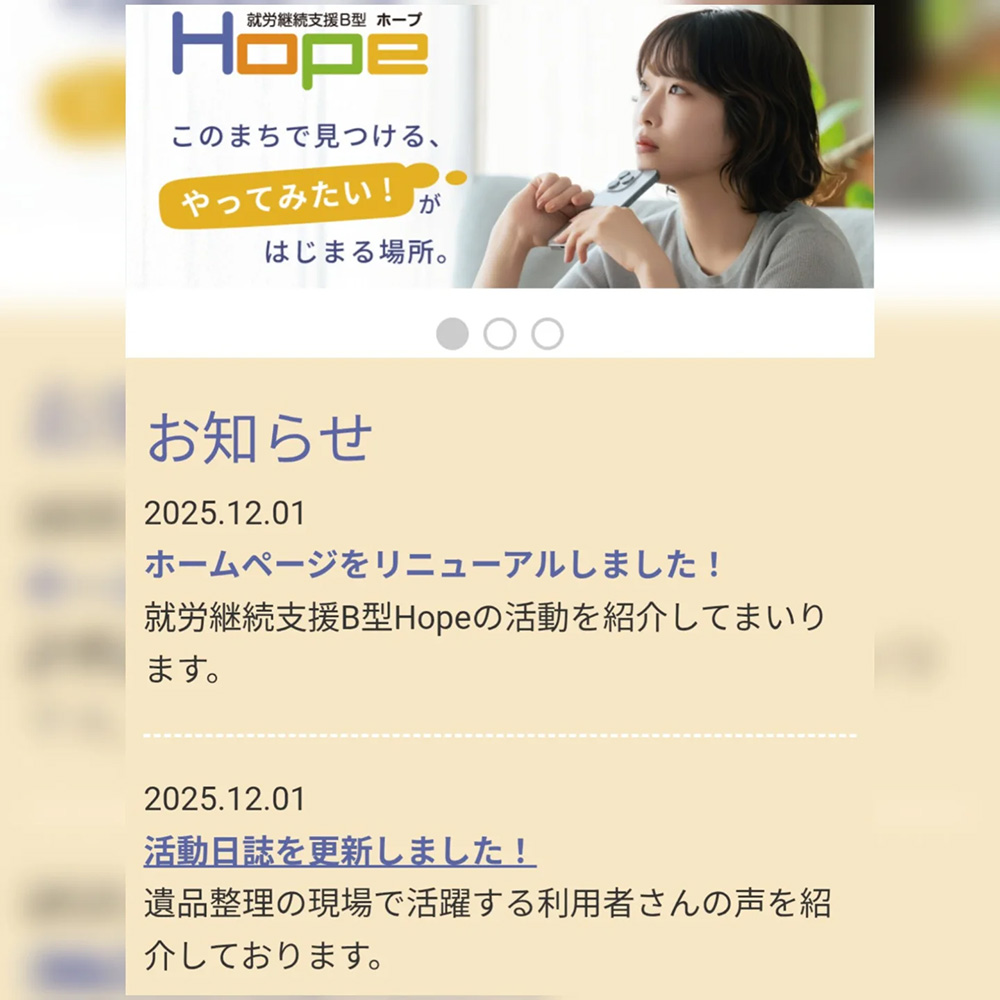Screen dimensions: 1000x1000
Task: Open the Hope banner slide
Action: point(500,147)
